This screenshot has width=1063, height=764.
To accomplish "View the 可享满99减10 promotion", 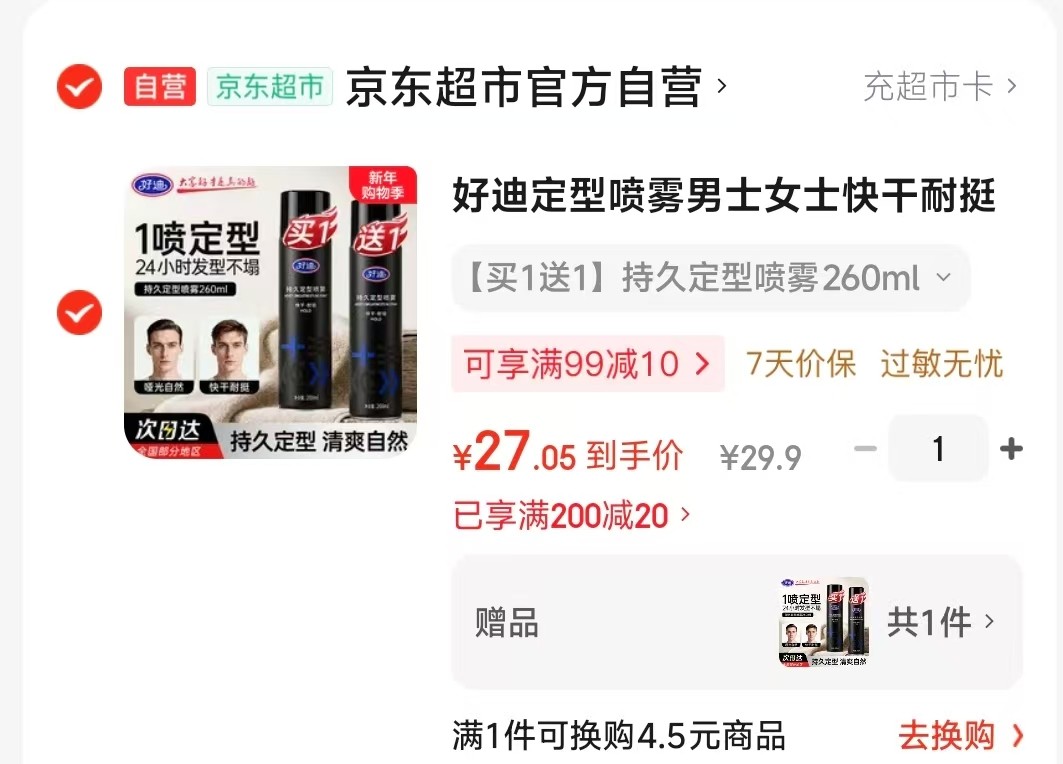I will coord(587,364).
